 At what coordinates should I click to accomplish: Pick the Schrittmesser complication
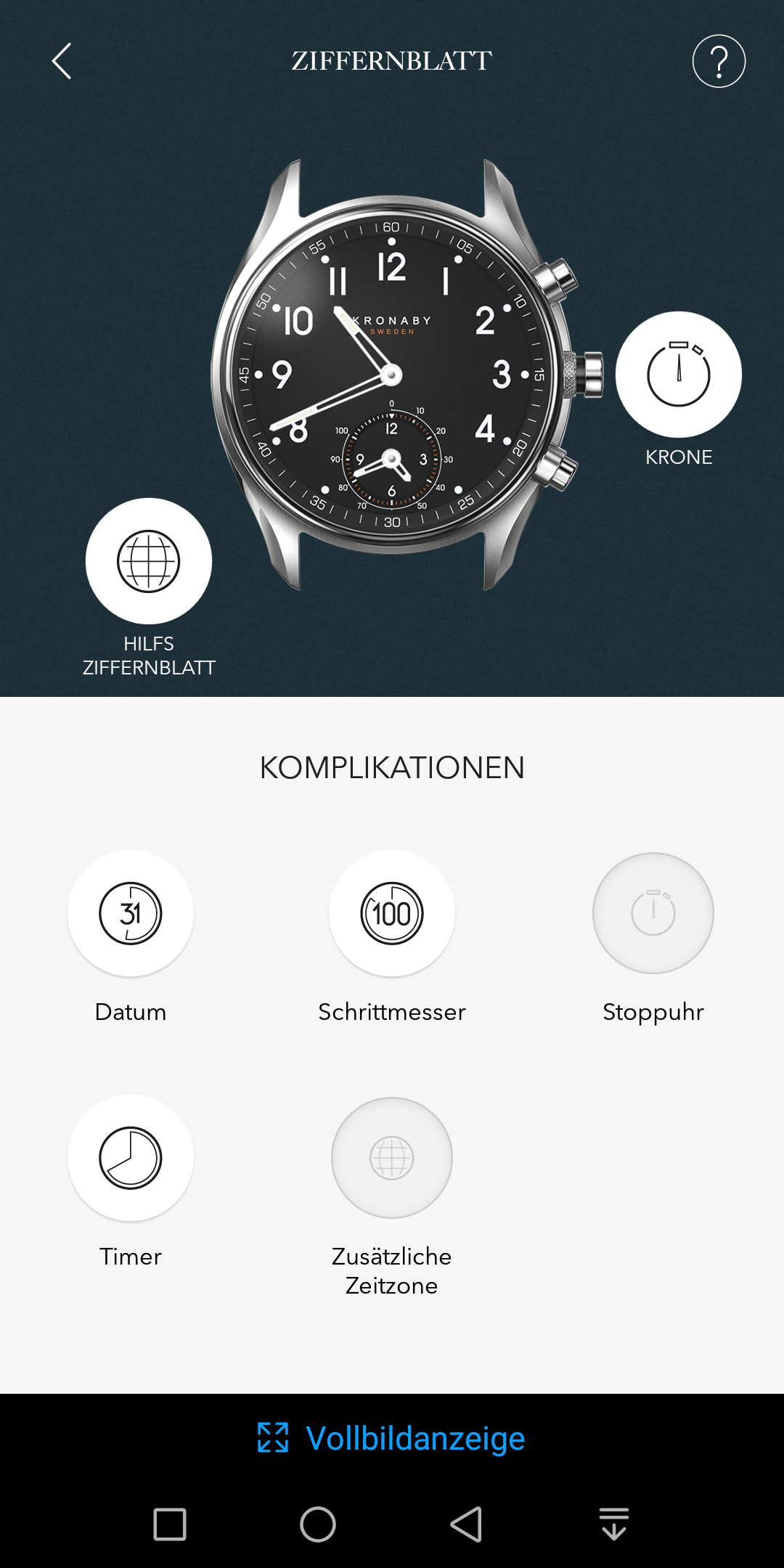point(392,913)
